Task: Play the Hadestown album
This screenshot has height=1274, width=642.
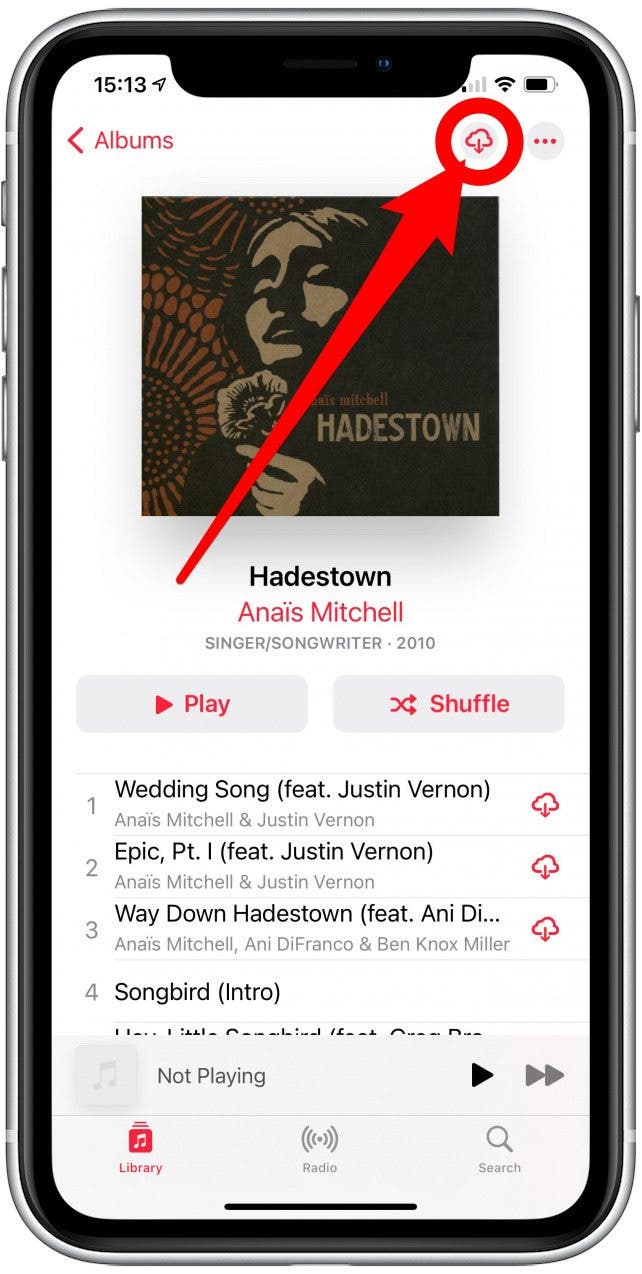Action: tap(192, 704)
